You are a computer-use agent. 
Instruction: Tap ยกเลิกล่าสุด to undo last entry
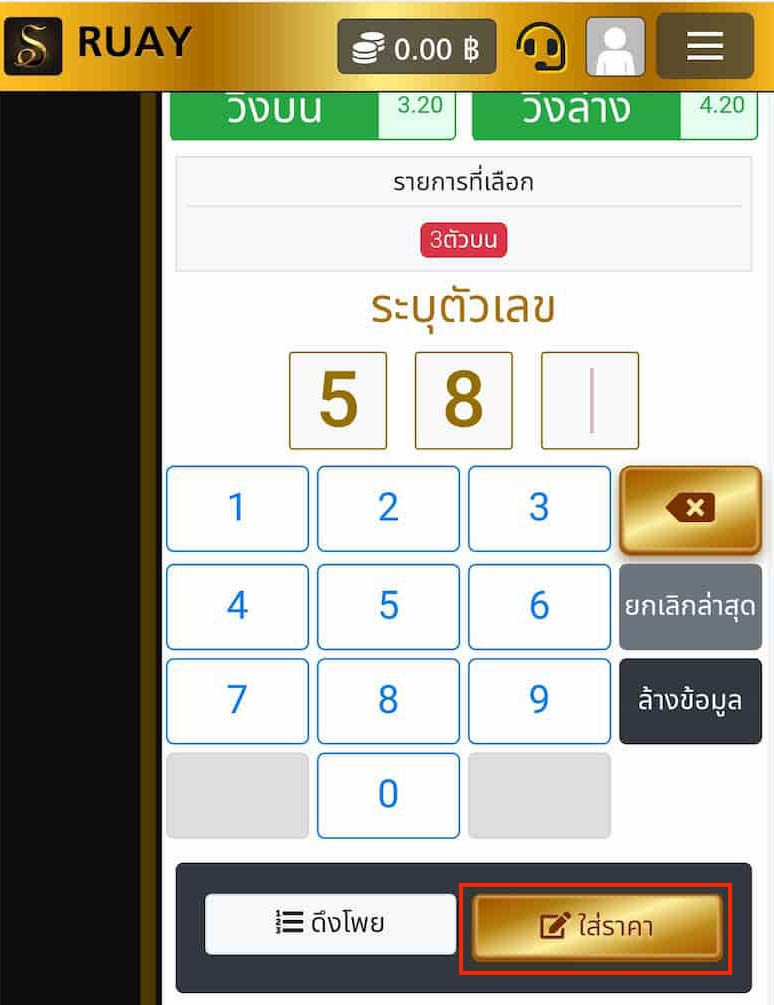[x=690, y=606]
